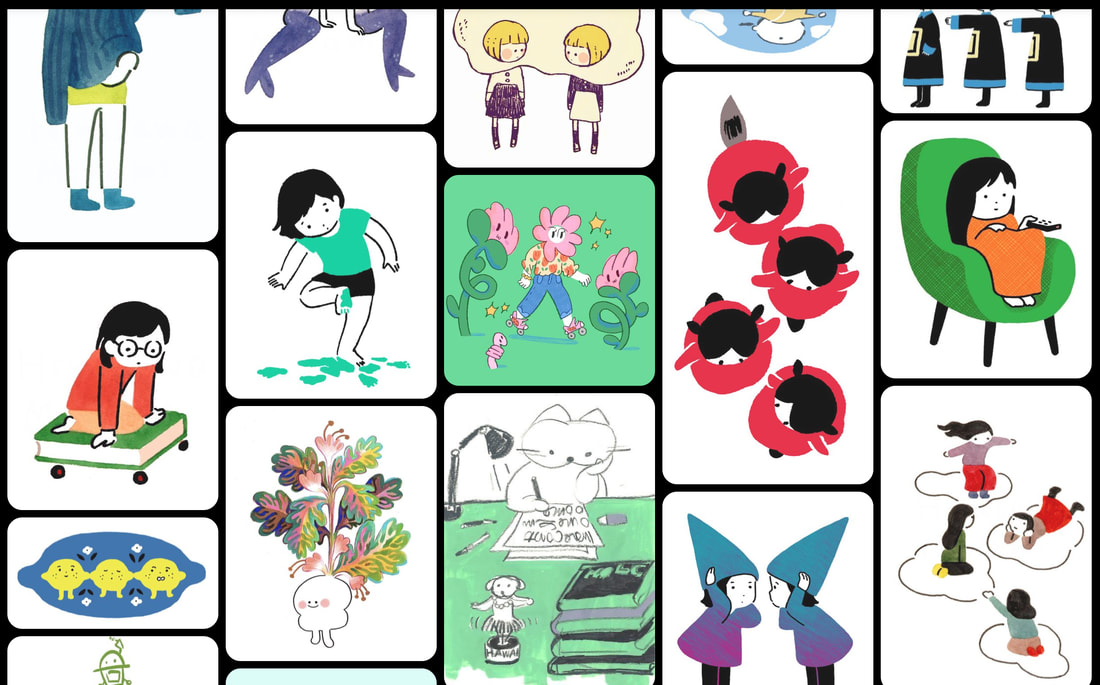
Task: View the four people on clouds artwork
Action: point(985,535)
